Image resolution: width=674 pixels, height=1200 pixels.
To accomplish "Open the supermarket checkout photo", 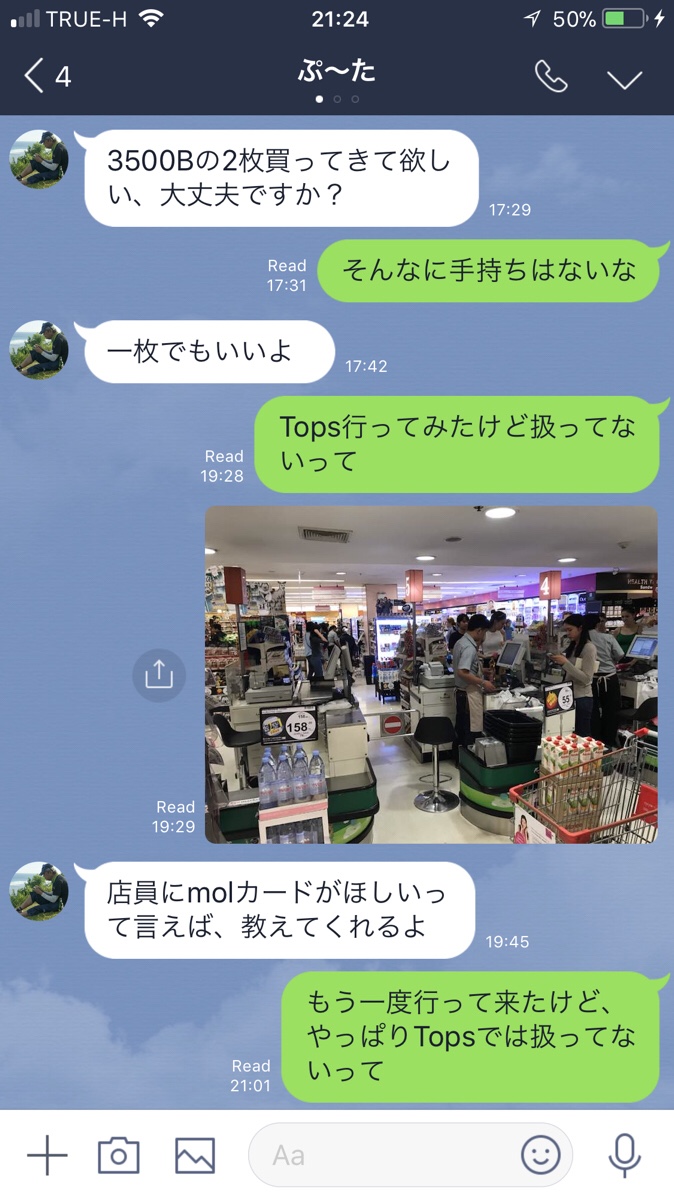I will pyautogui.click(x=431, y=675).
